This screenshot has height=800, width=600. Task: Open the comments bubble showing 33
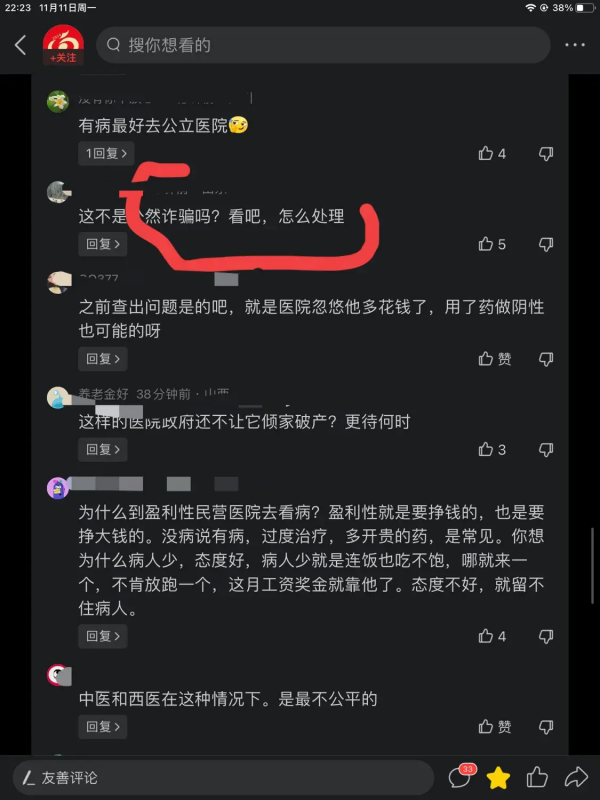pyautogui.click(x=460, y=777)
